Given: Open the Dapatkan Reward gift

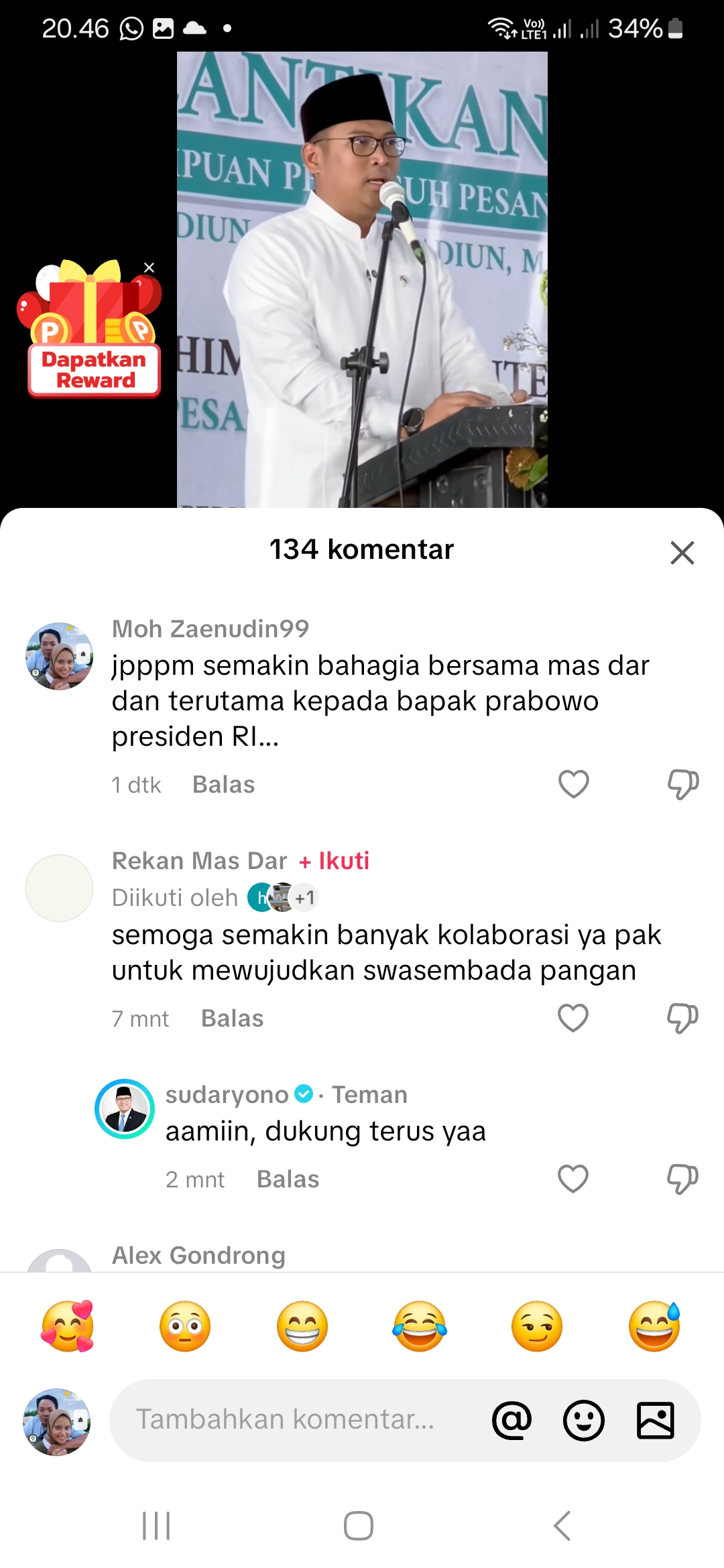Looking at the screenshot, I should pos(91,328).
